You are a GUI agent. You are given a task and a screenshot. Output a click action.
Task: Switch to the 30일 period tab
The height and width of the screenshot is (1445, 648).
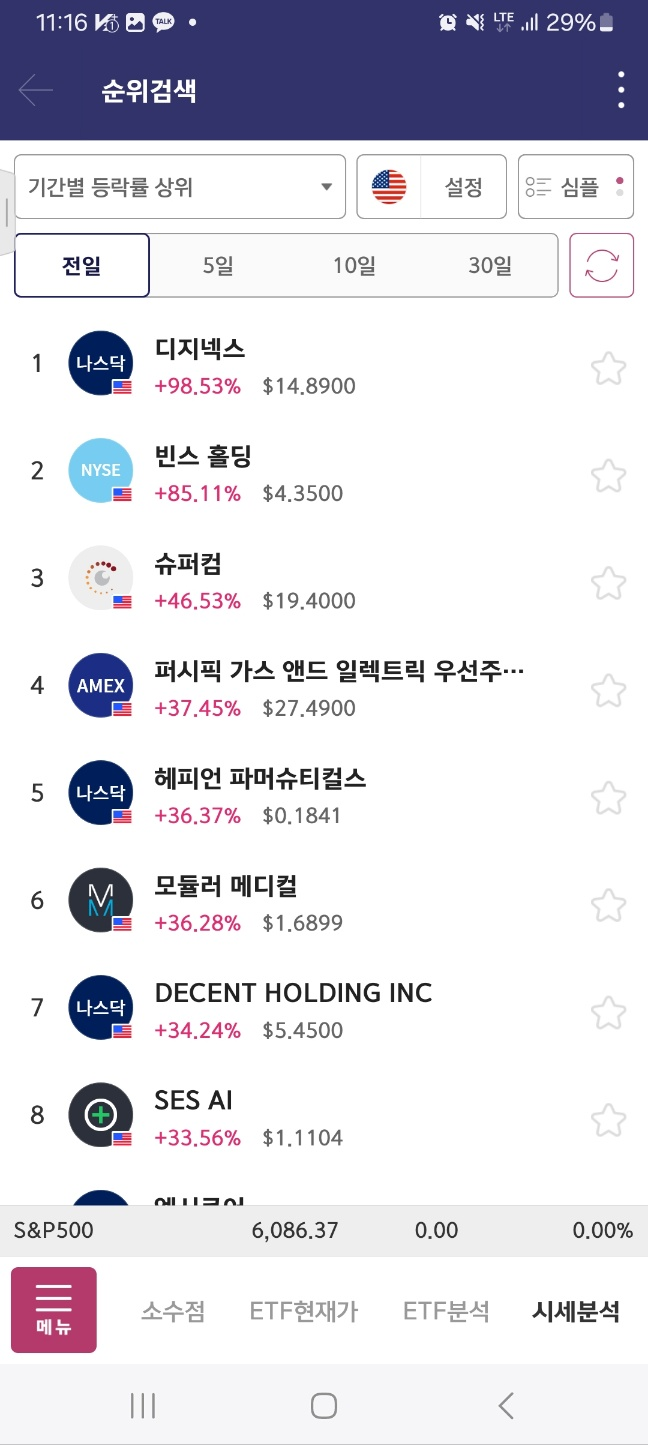click(489, 266)
